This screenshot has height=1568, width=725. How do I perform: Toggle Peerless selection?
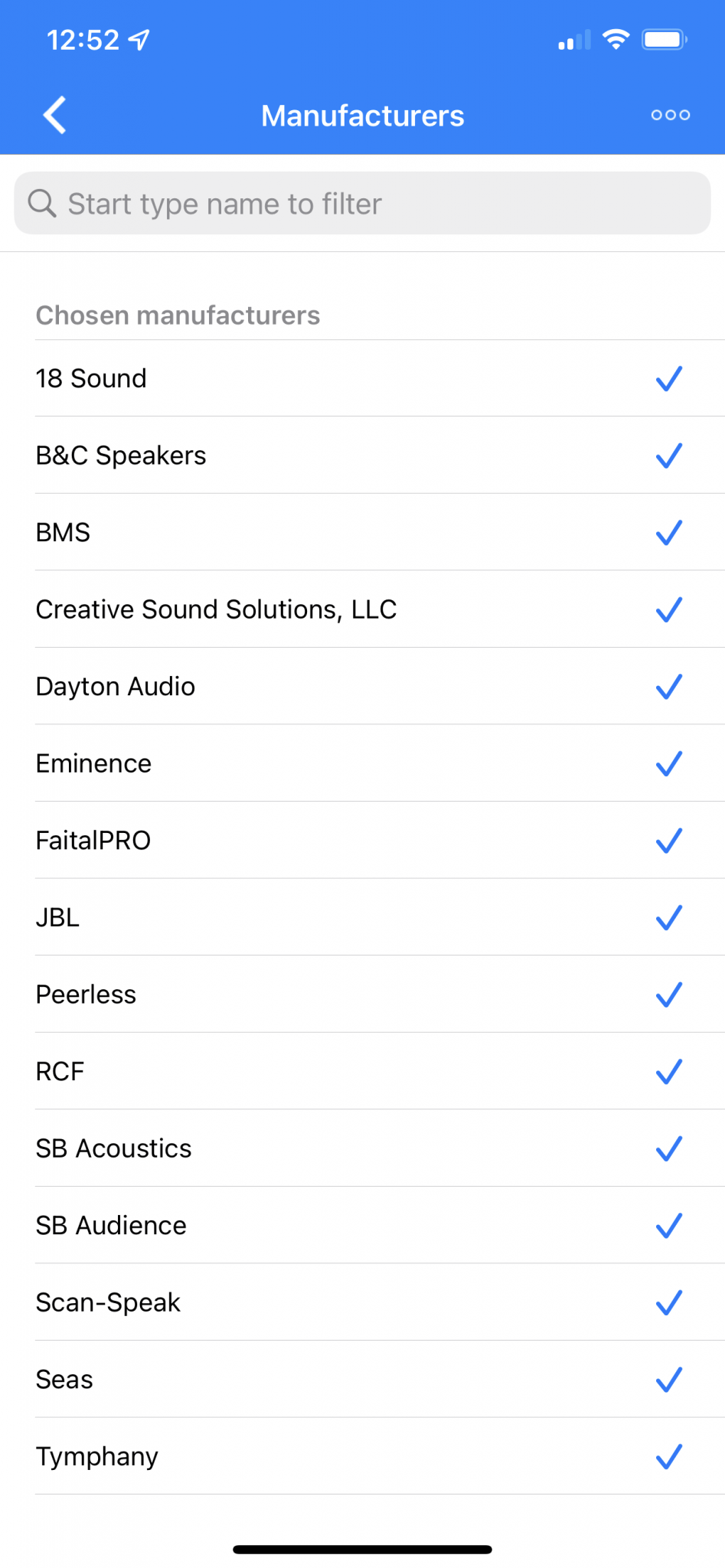point(362,995)
